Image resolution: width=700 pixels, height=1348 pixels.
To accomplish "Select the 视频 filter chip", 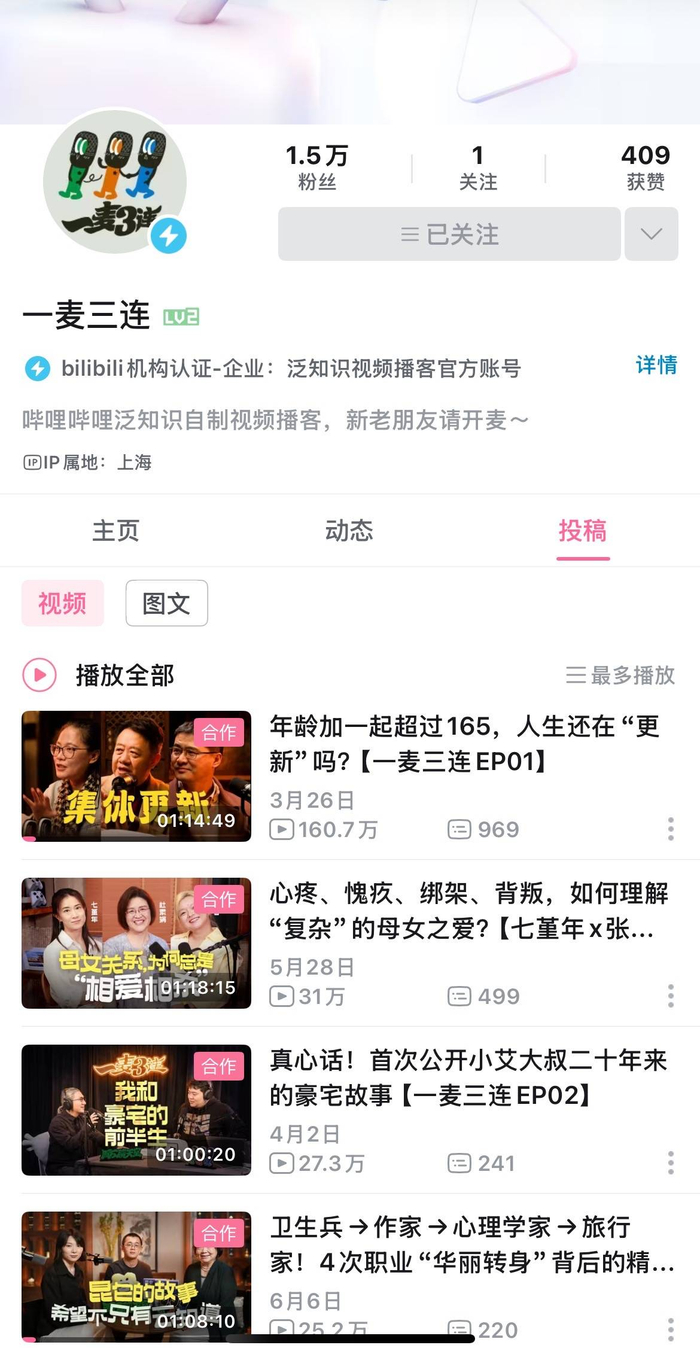I will point(62,603).
